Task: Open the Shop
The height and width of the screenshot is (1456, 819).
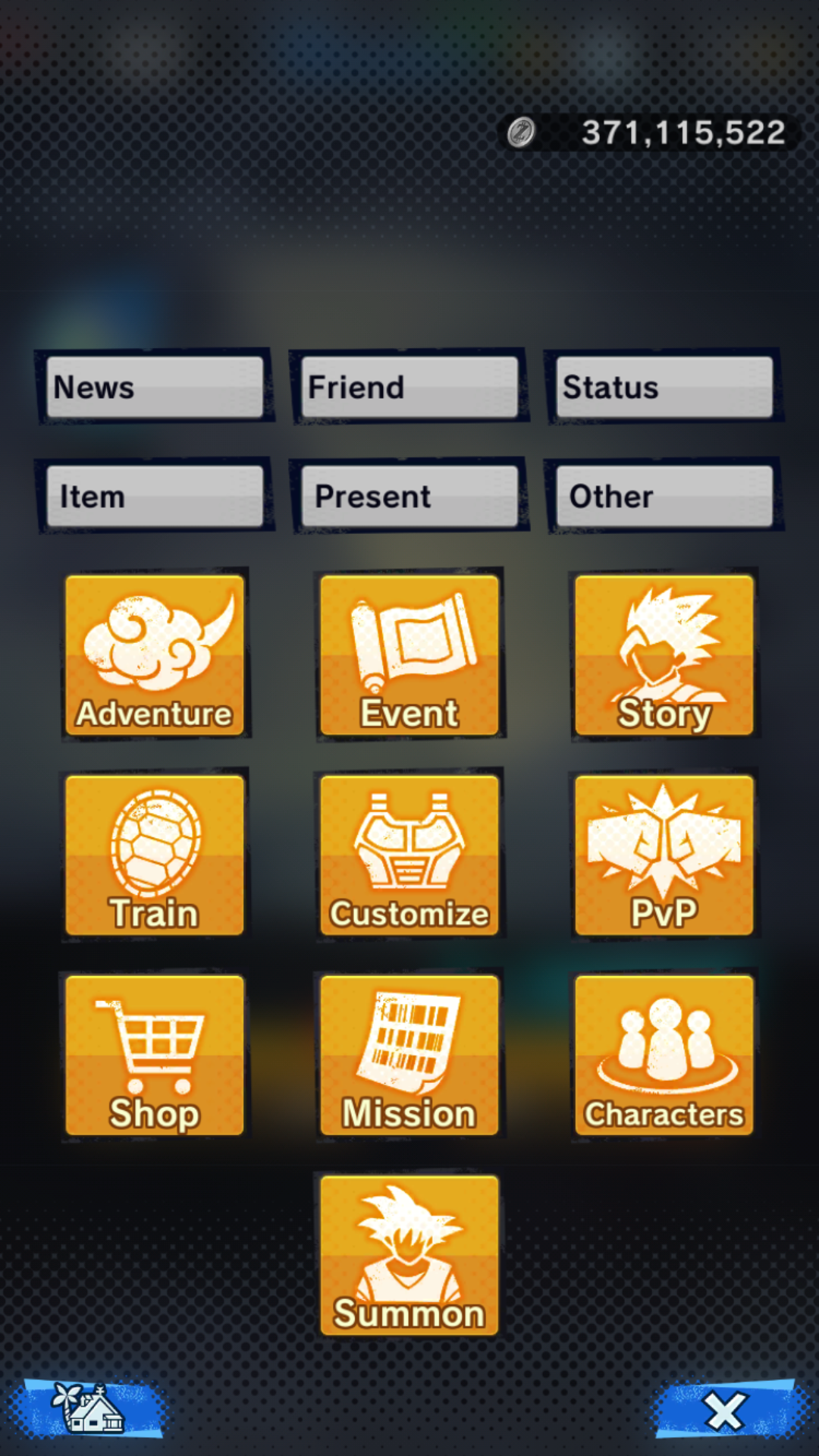Action: [x=155, y=1056]
